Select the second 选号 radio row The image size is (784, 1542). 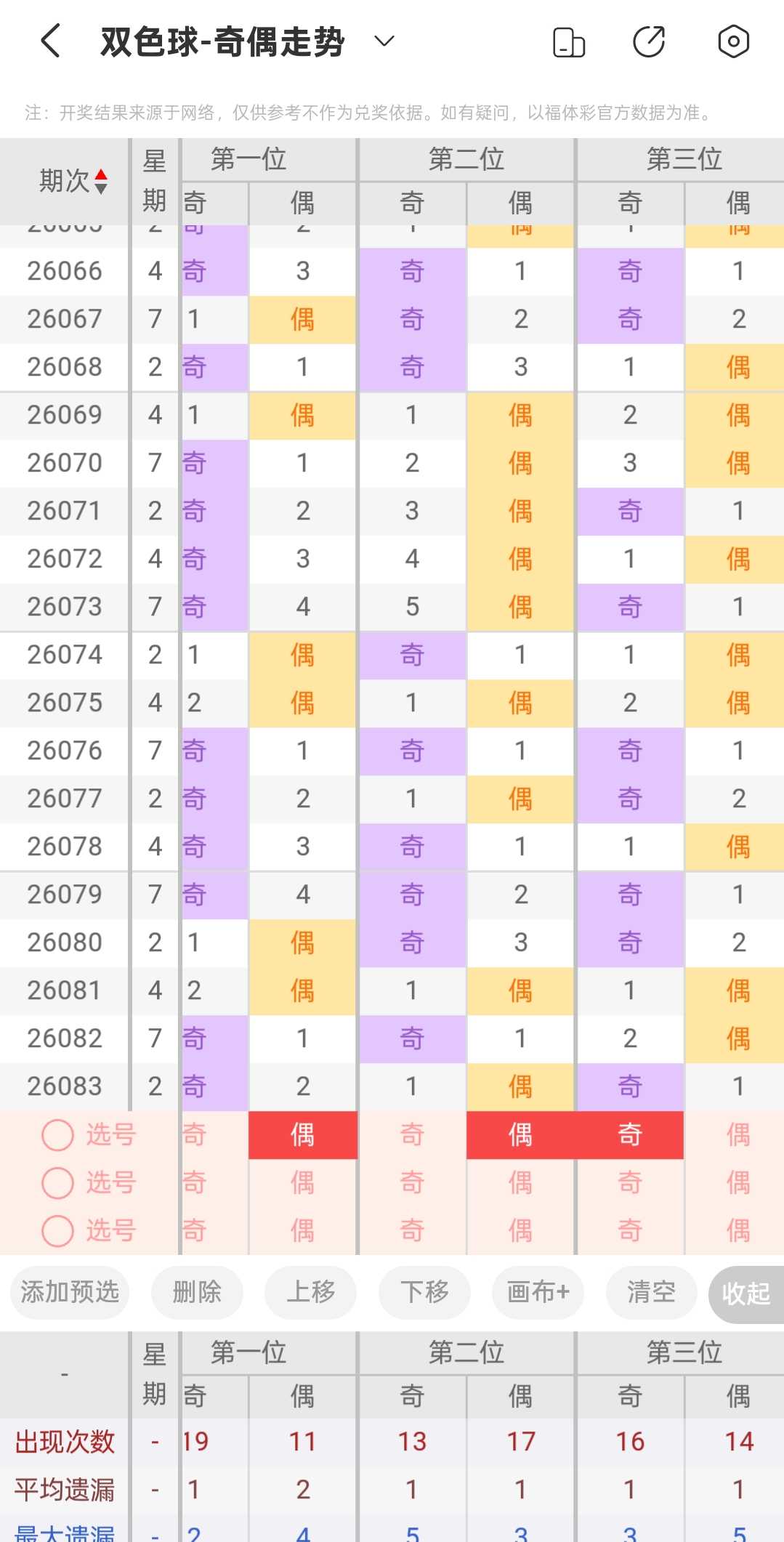[89, 1182]
